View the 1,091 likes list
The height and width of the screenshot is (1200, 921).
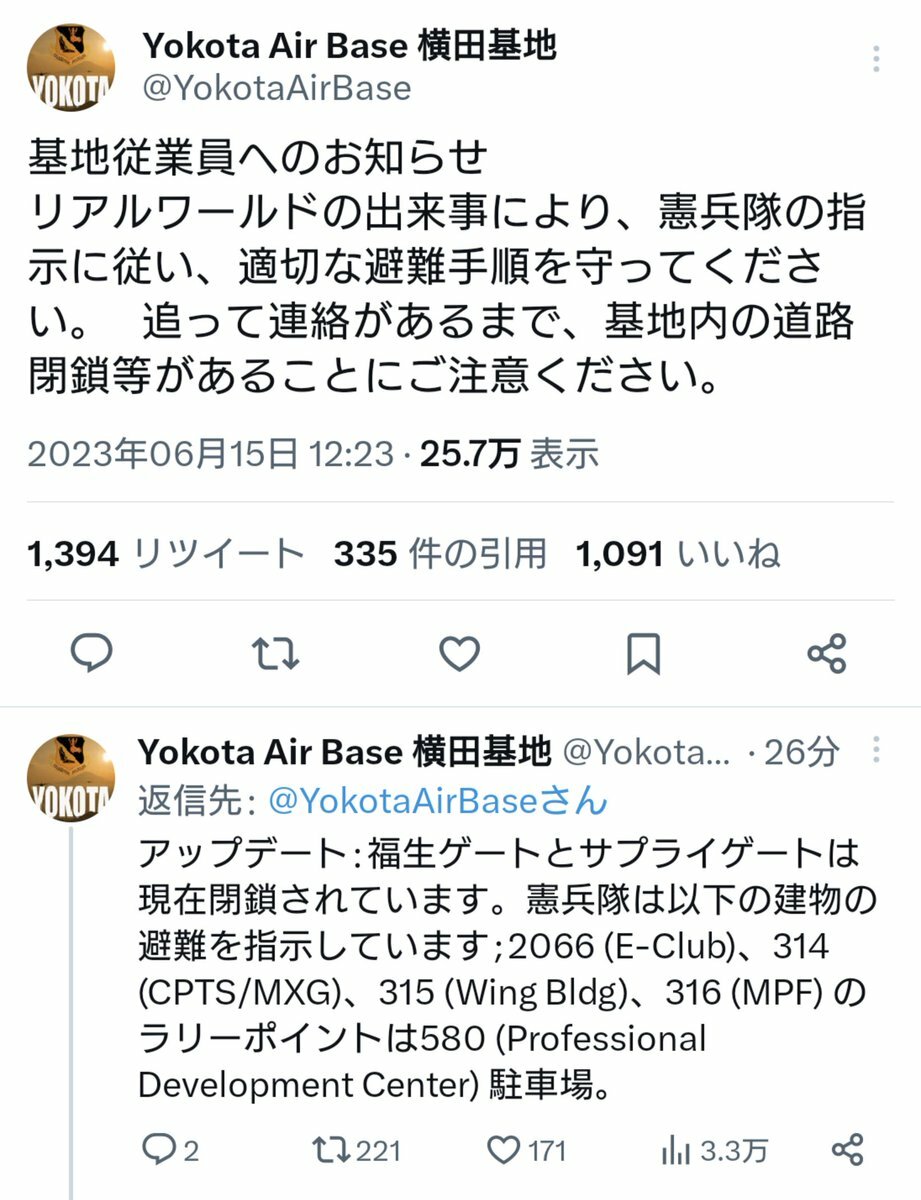[678, 553]
